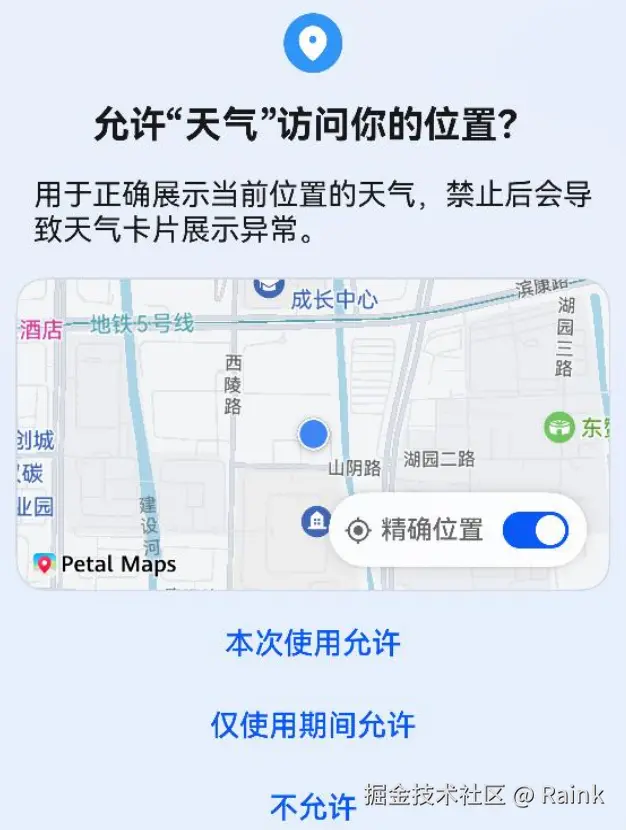Viewport: 626px width, 830px height.
Task: Deny location access with 不允许
Action: (313, 805)
